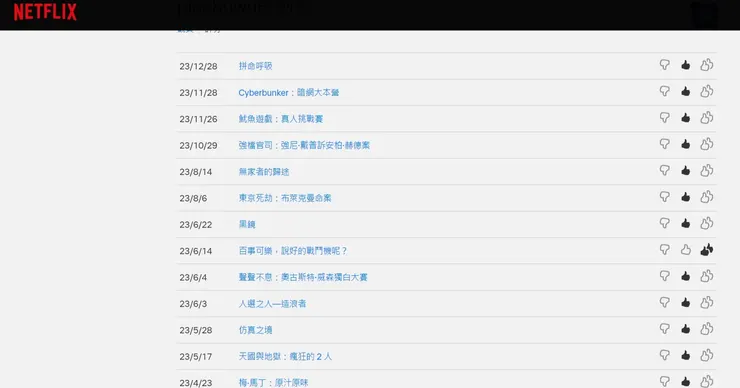Dislike 黑鏡 with thumbs down
The height and width of the screenshot is (388, 740).
664,224
